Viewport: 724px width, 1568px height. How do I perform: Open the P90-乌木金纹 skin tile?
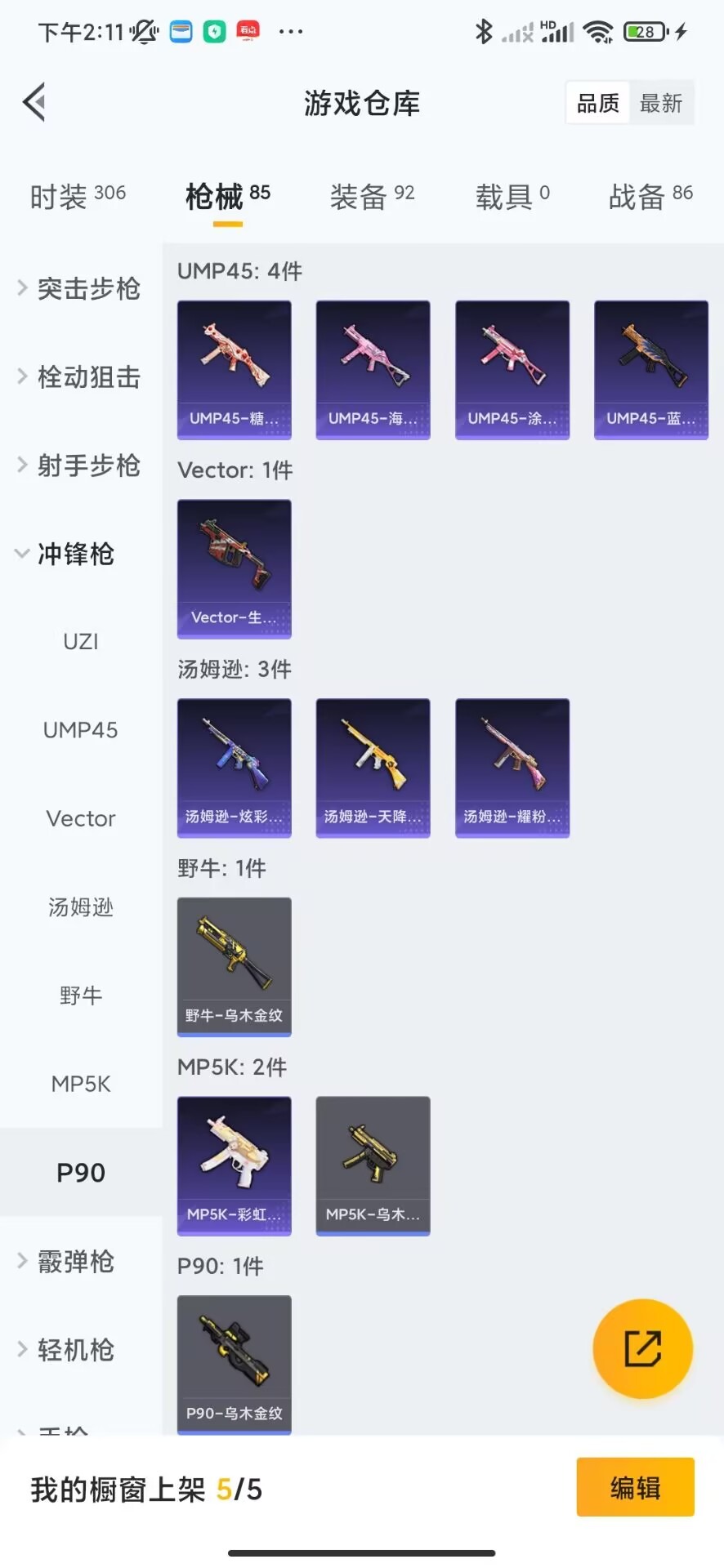(x=235, y=1364)
